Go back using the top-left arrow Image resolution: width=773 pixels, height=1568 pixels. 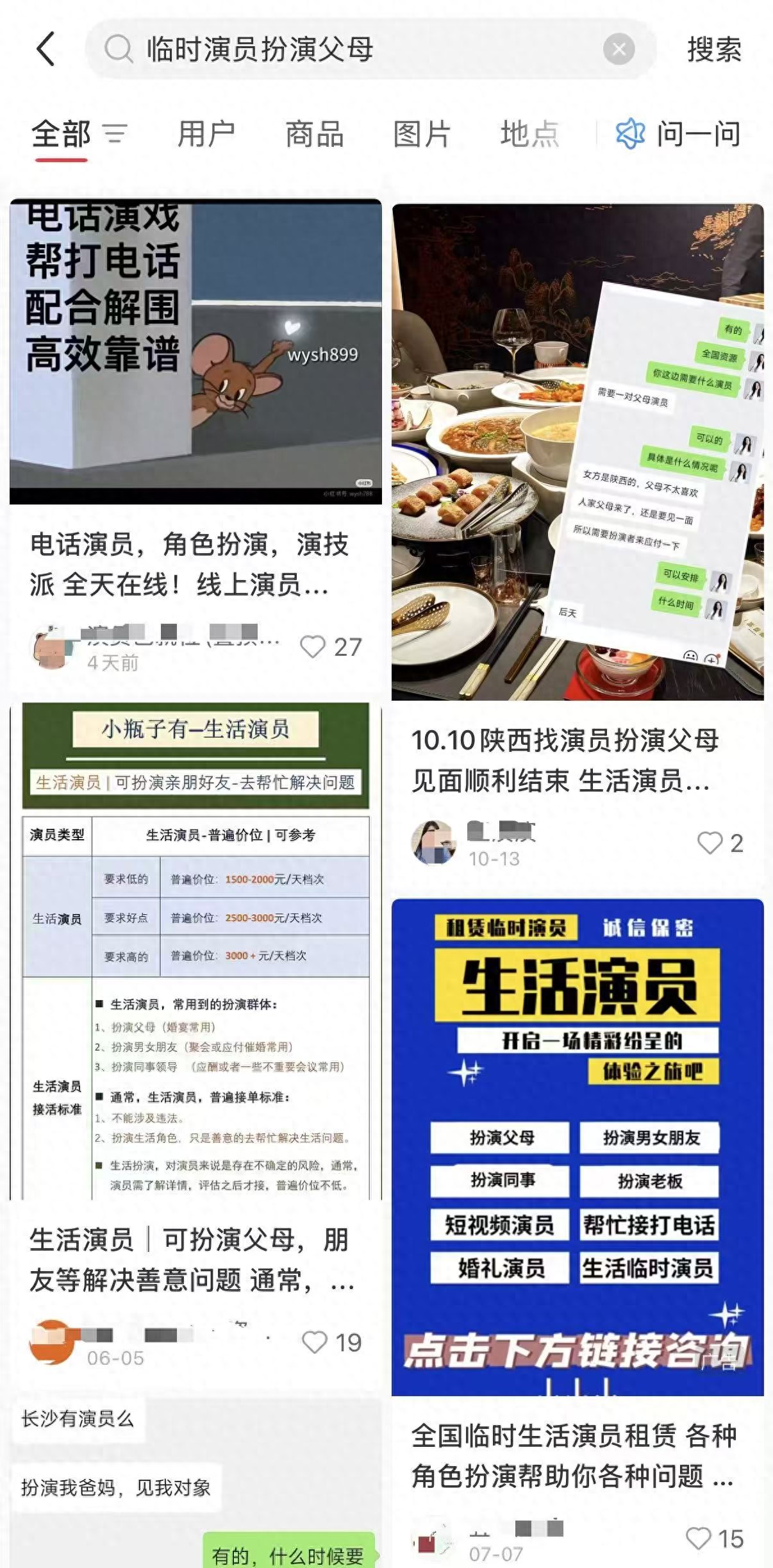[46, 49]
